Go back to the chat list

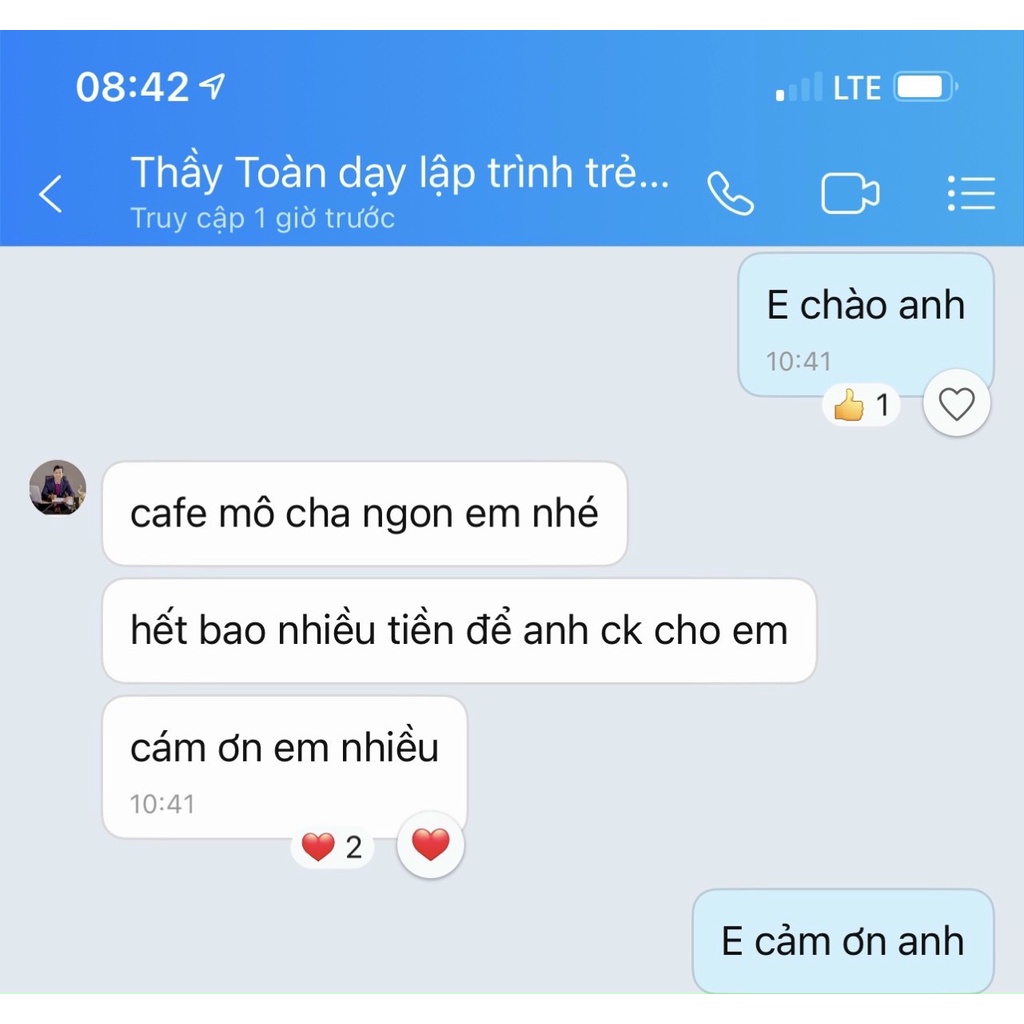[51, 194]
